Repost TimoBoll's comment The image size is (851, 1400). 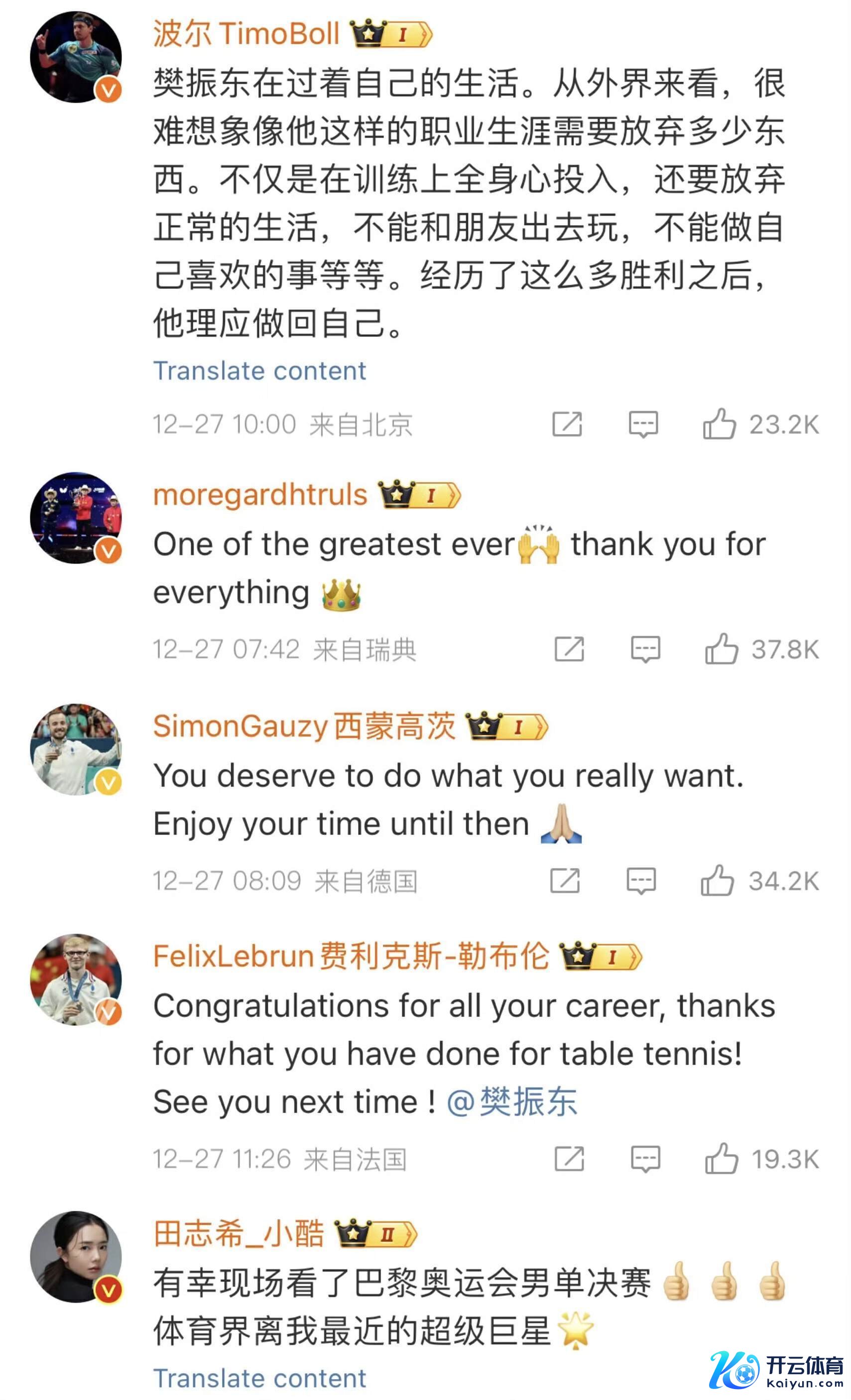pyautogui.click(x=567, y=424)
